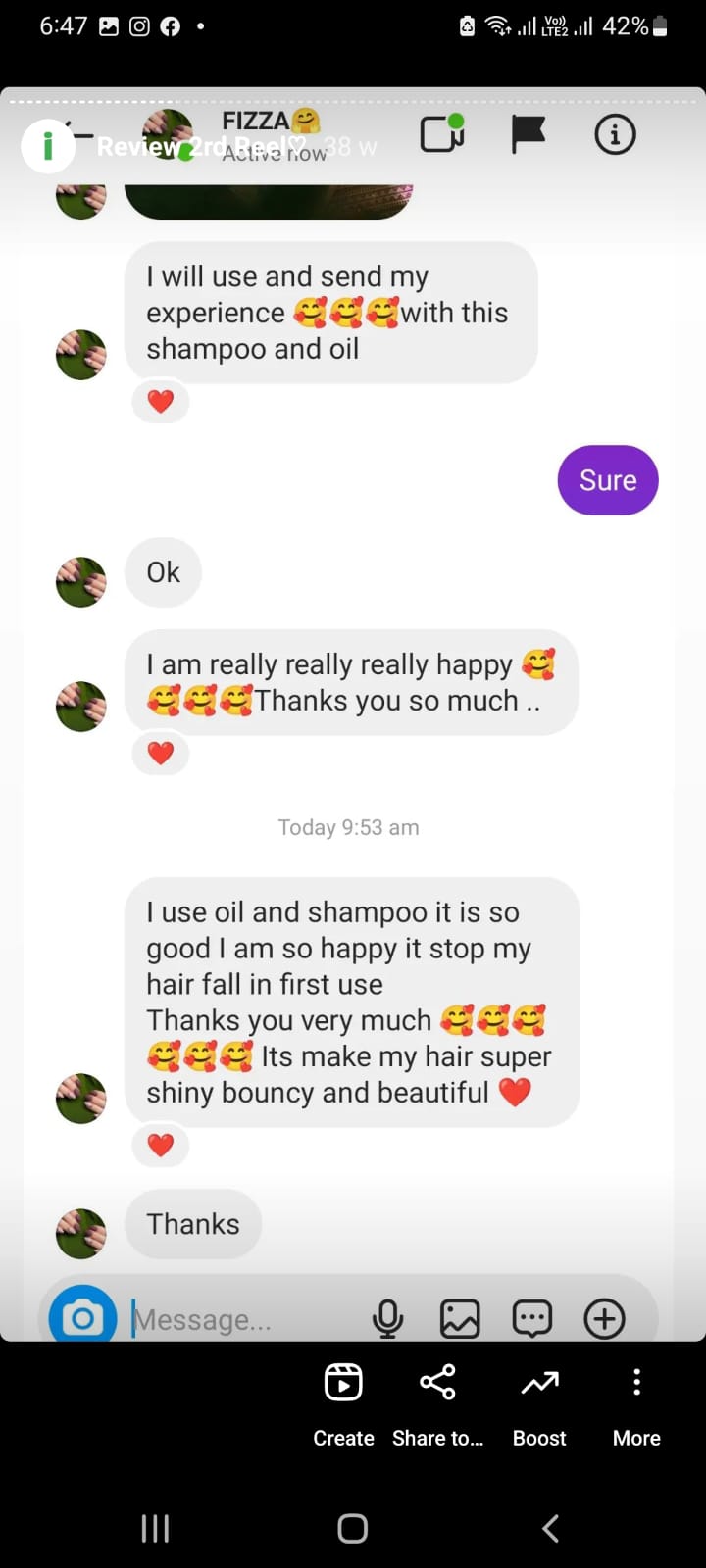Tap the Create button below the story
This screenshot has height=1568, width=706.
click(343, 1403)
